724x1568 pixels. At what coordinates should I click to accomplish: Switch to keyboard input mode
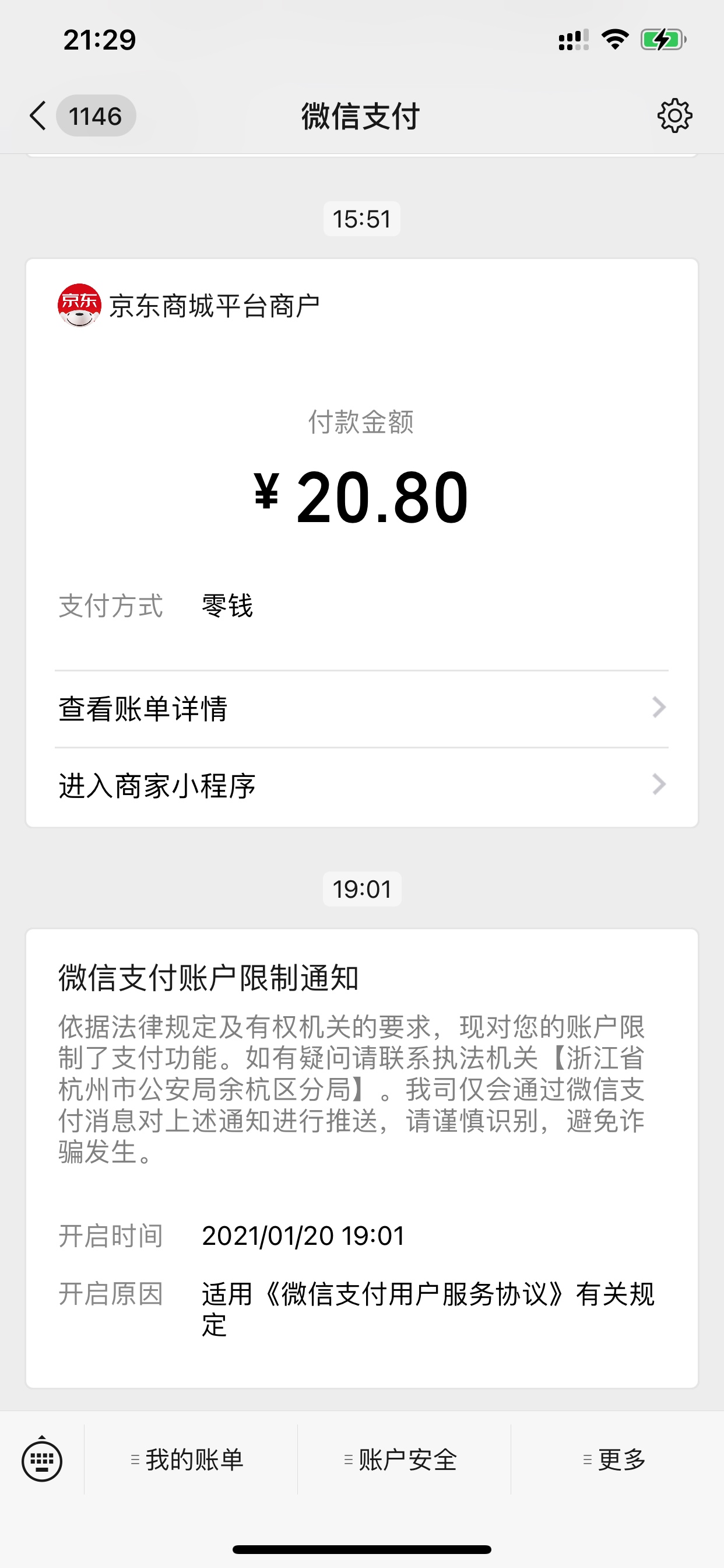pos(42,1459)
